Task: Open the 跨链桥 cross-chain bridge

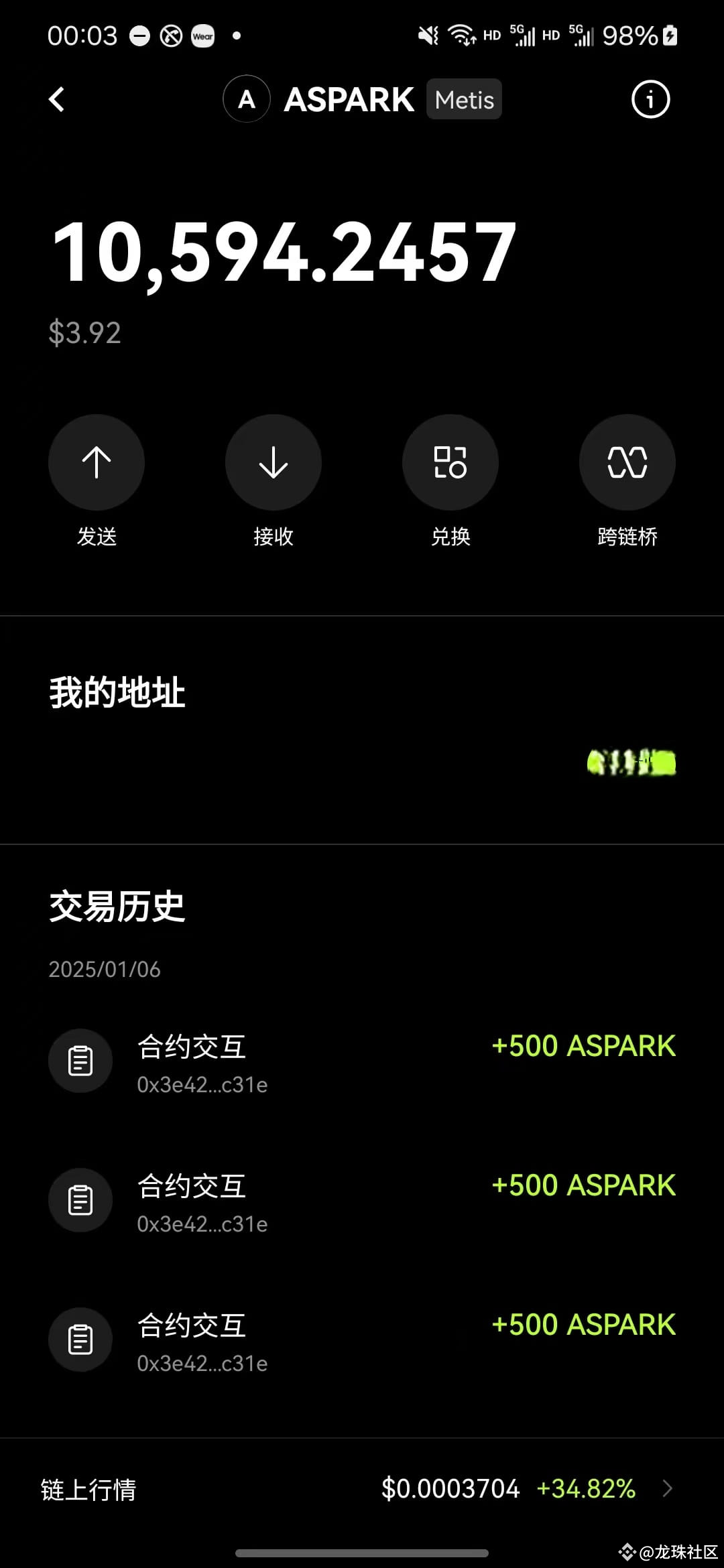Action: pyautogui.click(x=627, y=462)
